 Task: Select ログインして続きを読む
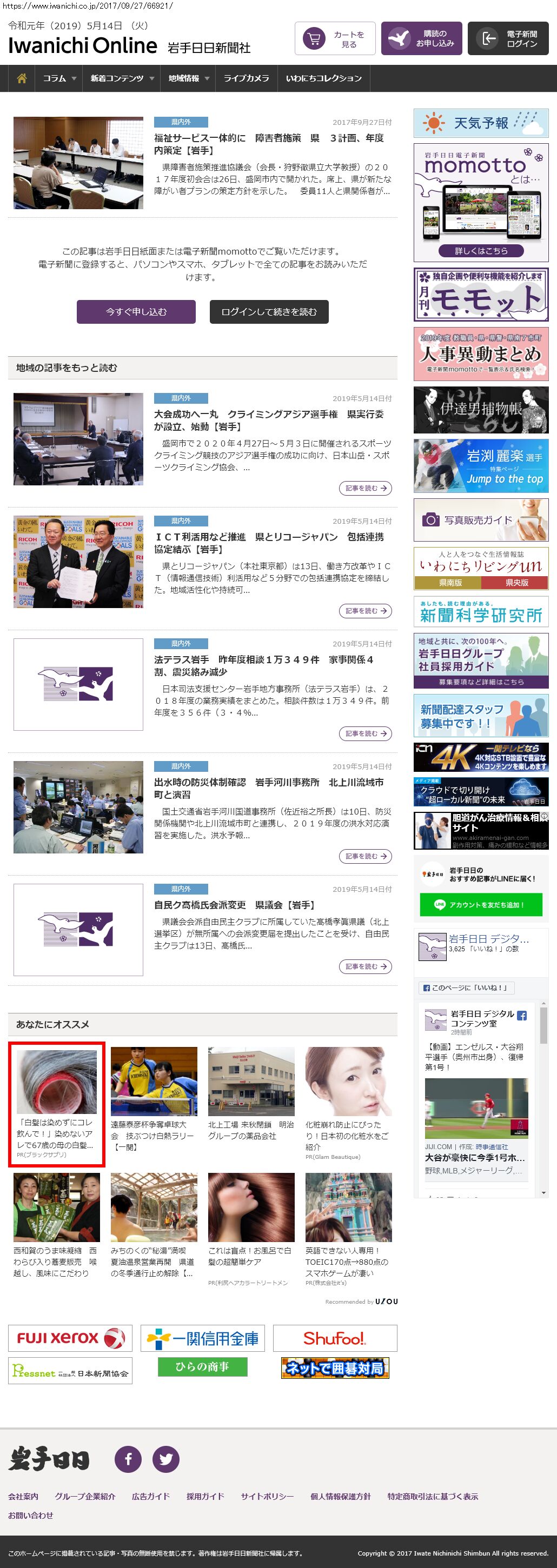[x=269, y=312]
